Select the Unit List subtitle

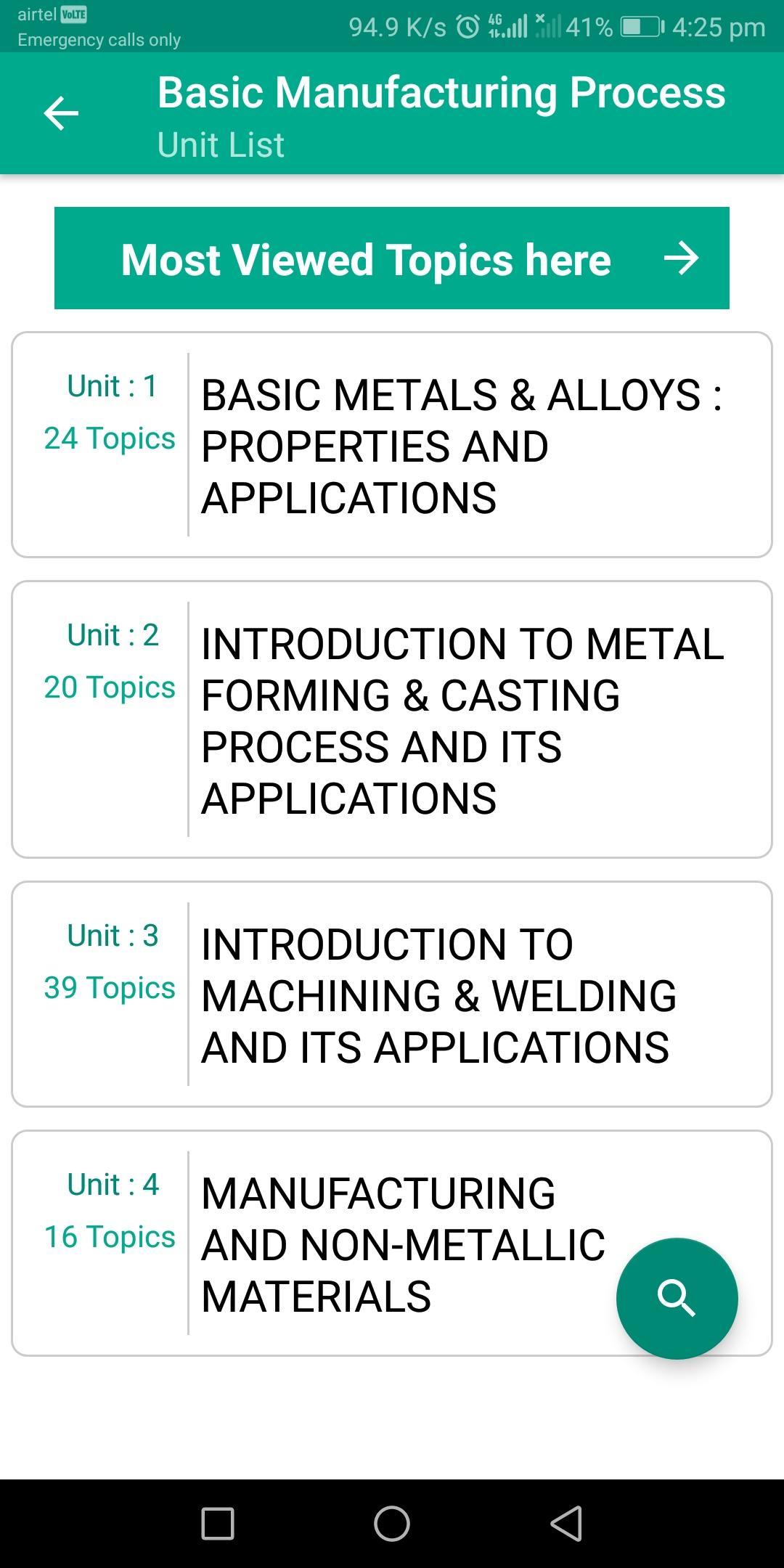click(x=220, y=144)
